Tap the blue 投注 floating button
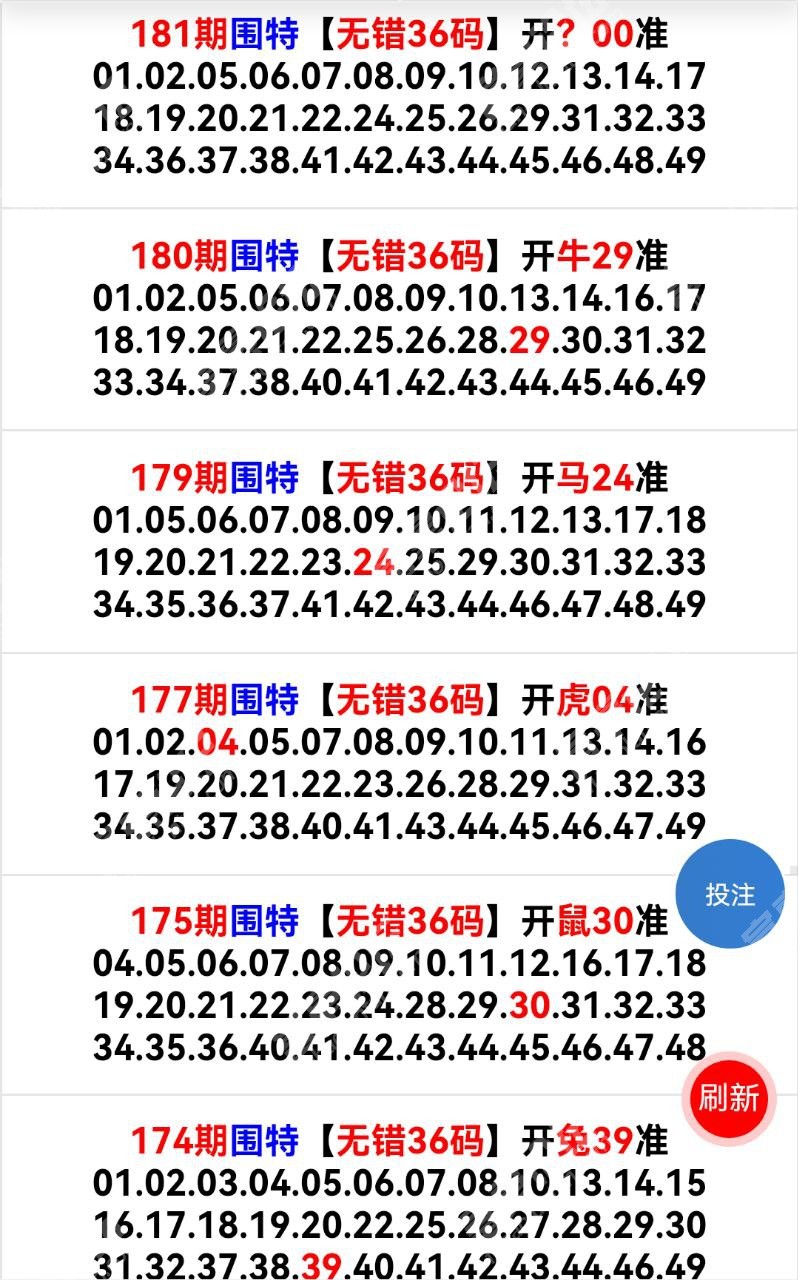798x1280 pixels. pyautogui.click(x=730, y=894)
